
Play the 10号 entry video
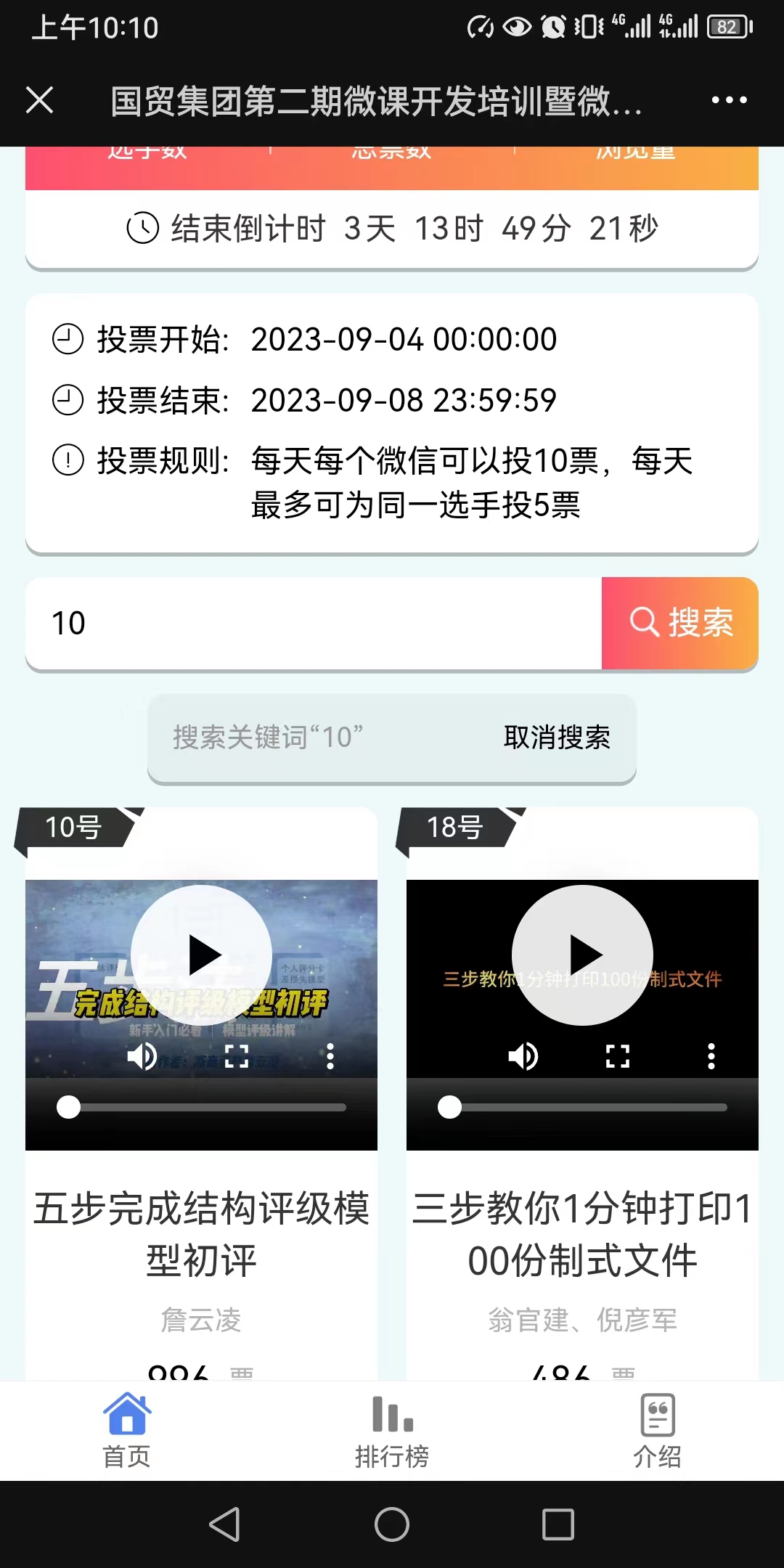tap(202, 955)
